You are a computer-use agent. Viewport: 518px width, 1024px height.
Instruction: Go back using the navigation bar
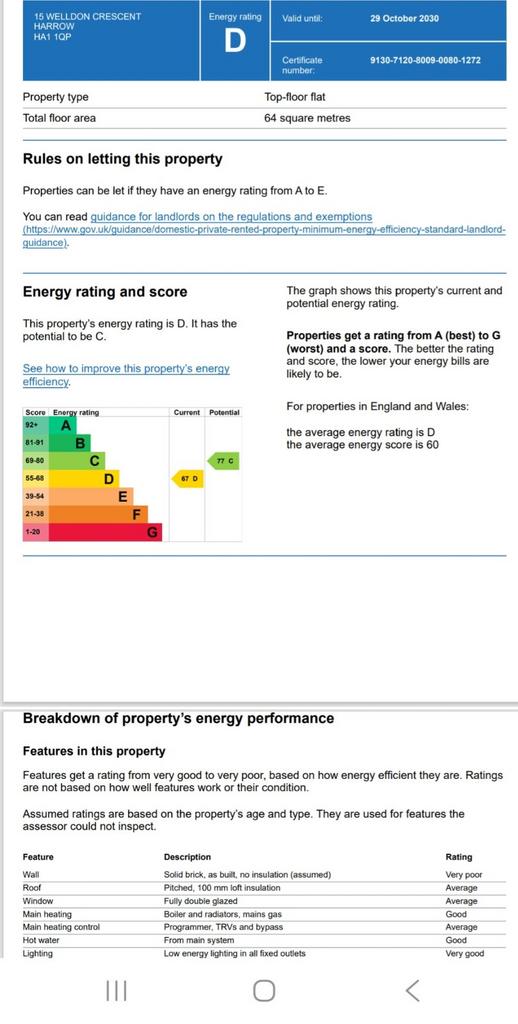click(x=412, y=991)
